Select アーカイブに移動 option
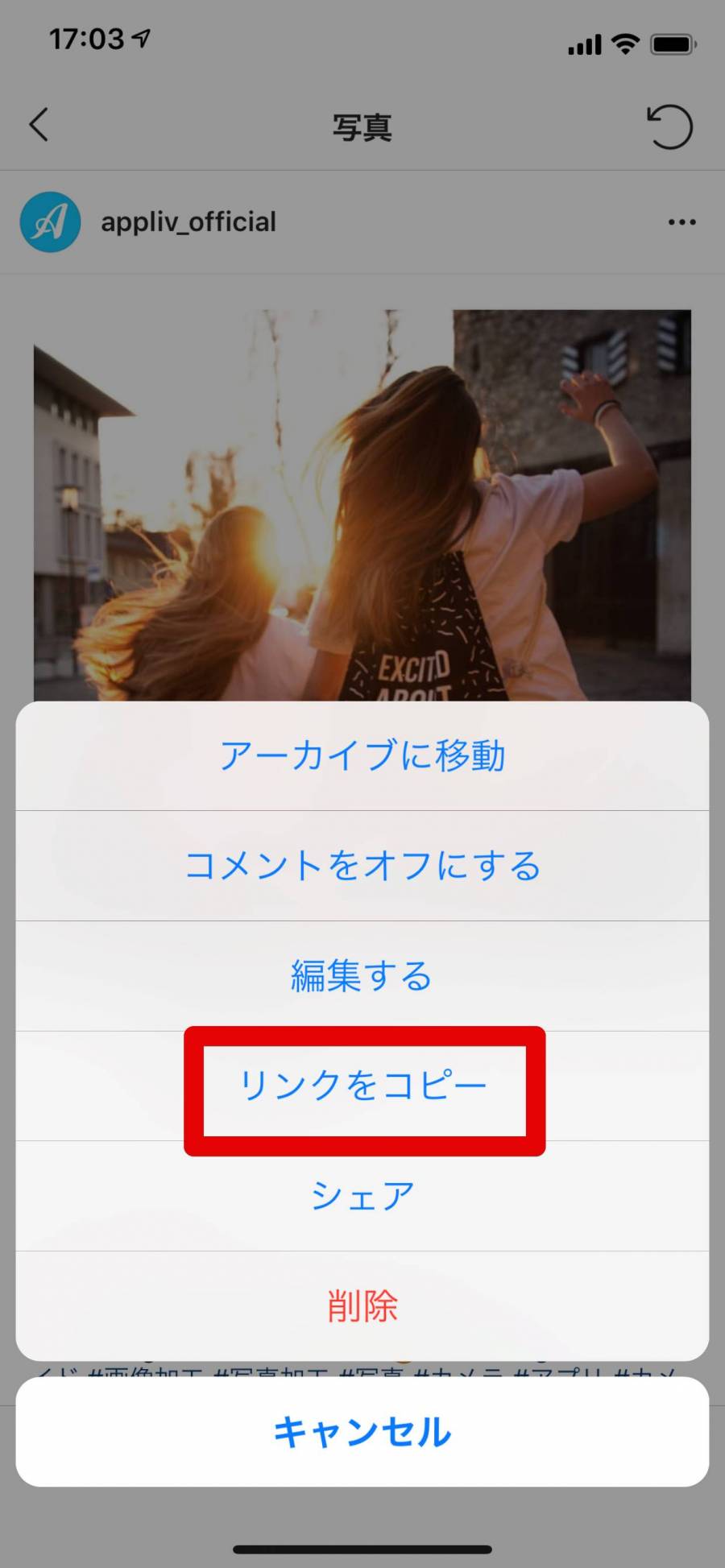The height and width of the screenshot is (1568, 725). 362,756
